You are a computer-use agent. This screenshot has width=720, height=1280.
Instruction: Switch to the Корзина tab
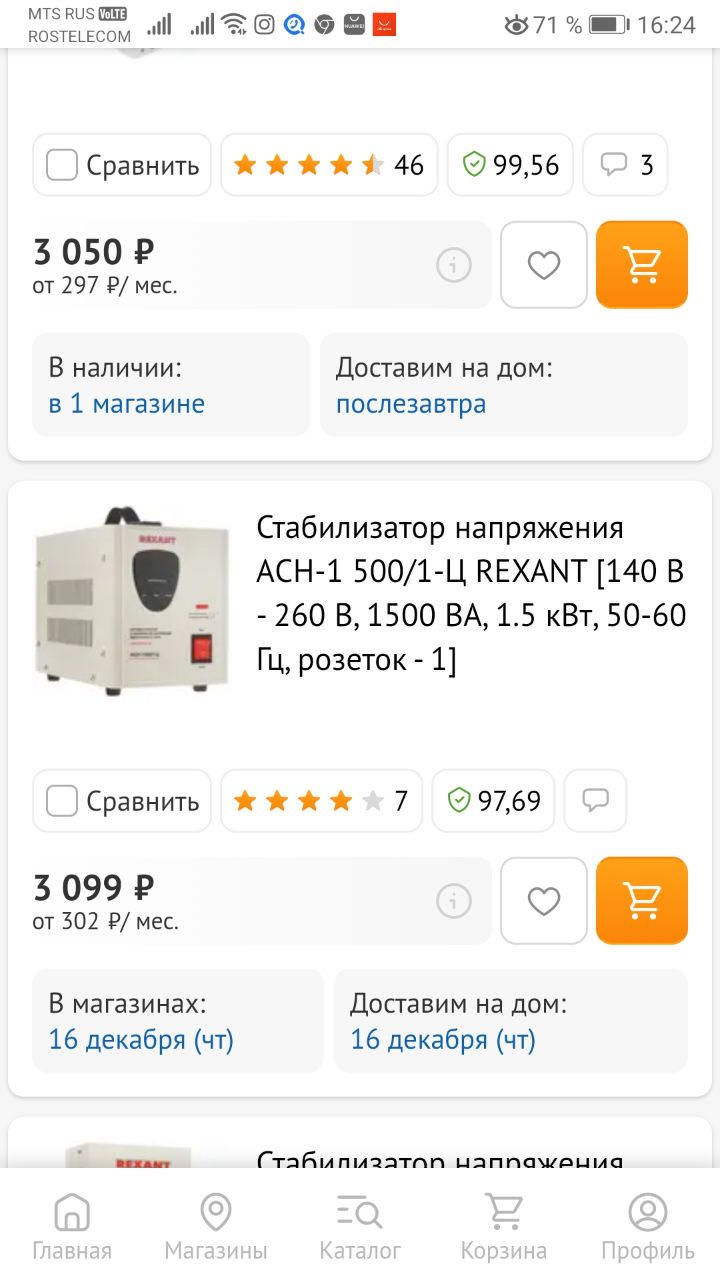coord(504,1225)
